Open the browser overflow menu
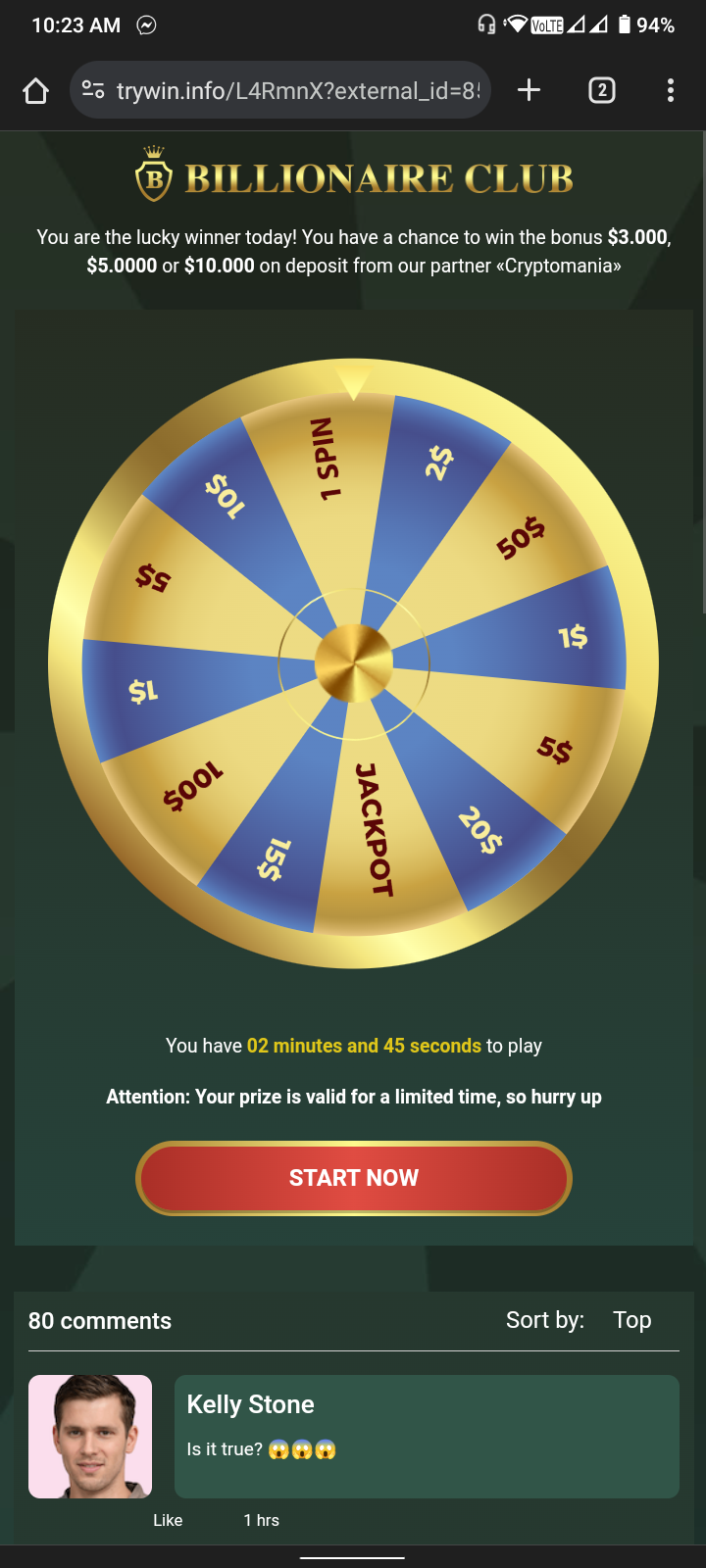Screen dimensions: 706x1568 coord(671,90)
